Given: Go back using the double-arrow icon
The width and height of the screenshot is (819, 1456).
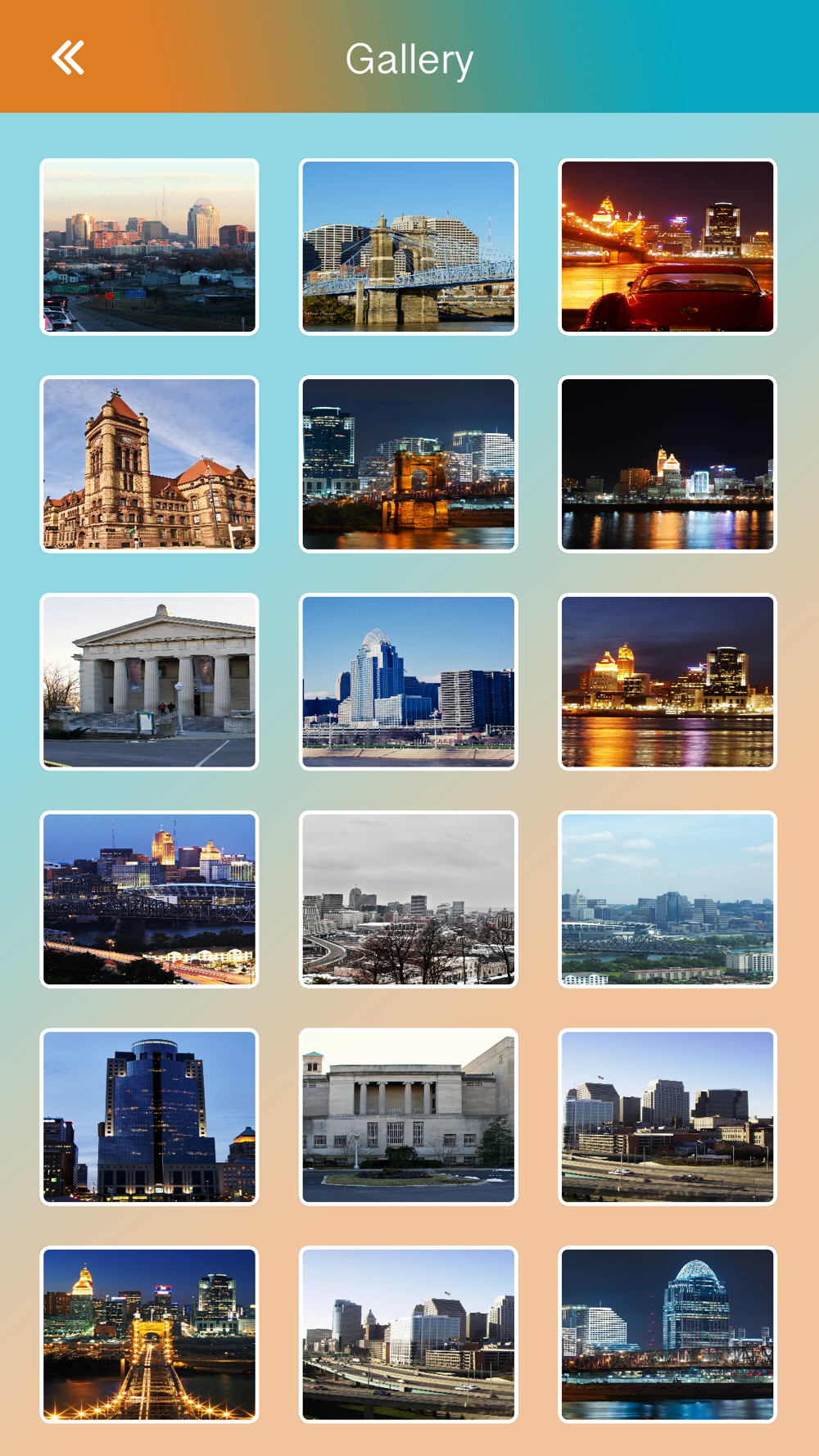Looking at the screenshot, I should pos(68,58).
